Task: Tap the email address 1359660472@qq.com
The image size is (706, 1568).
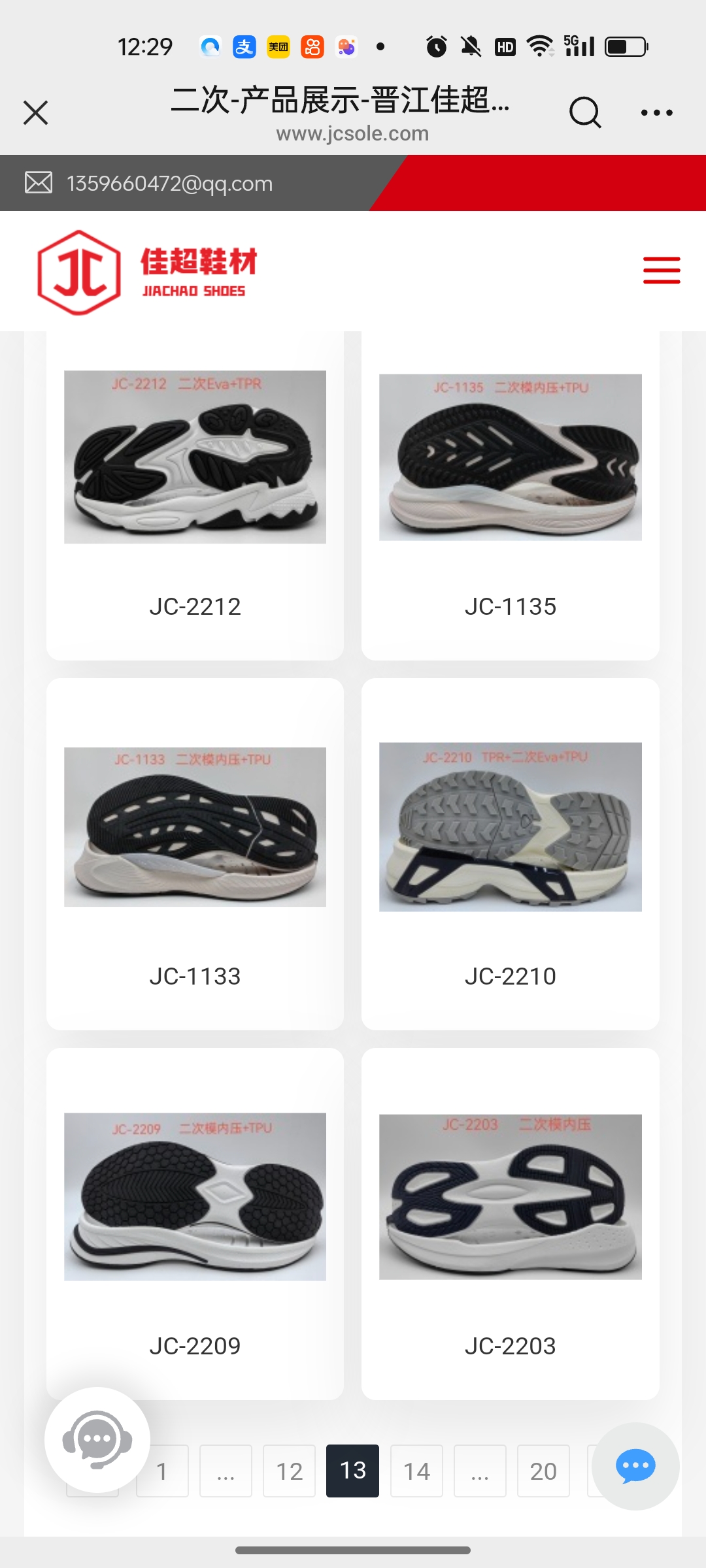Action: click(x=169, y=184)
